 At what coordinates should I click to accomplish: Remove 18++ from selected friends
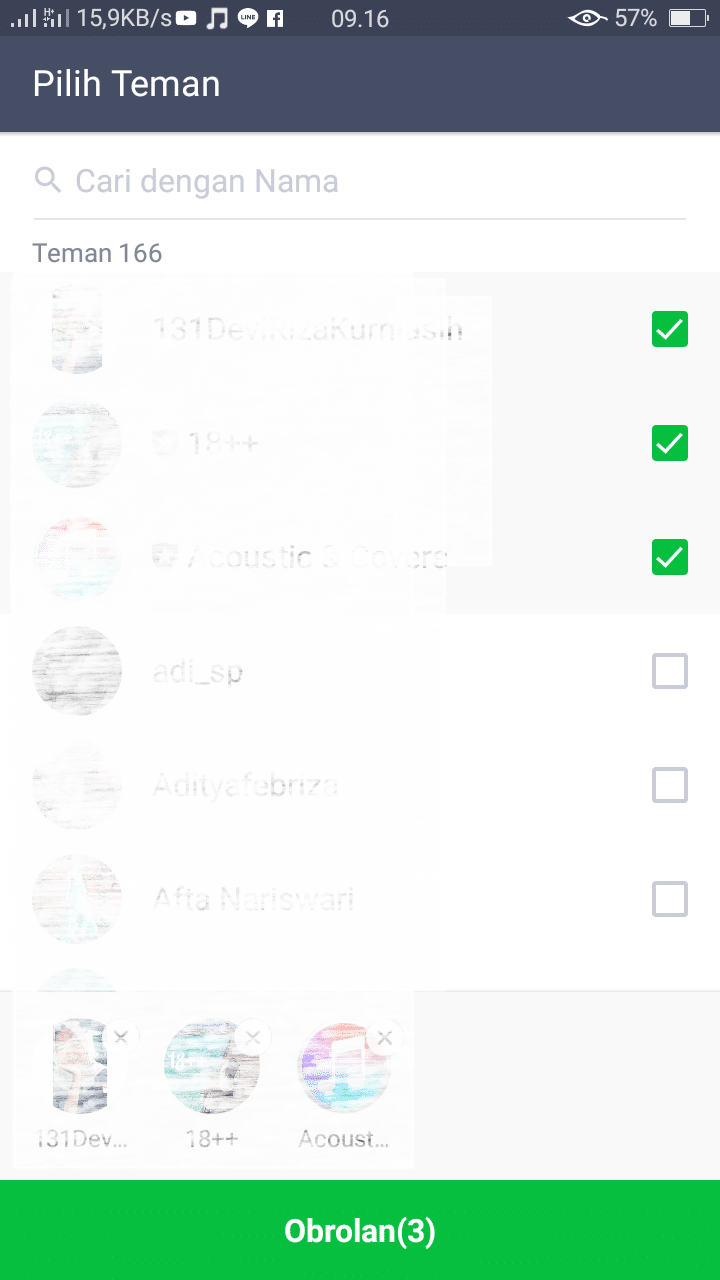(253, 1037)
